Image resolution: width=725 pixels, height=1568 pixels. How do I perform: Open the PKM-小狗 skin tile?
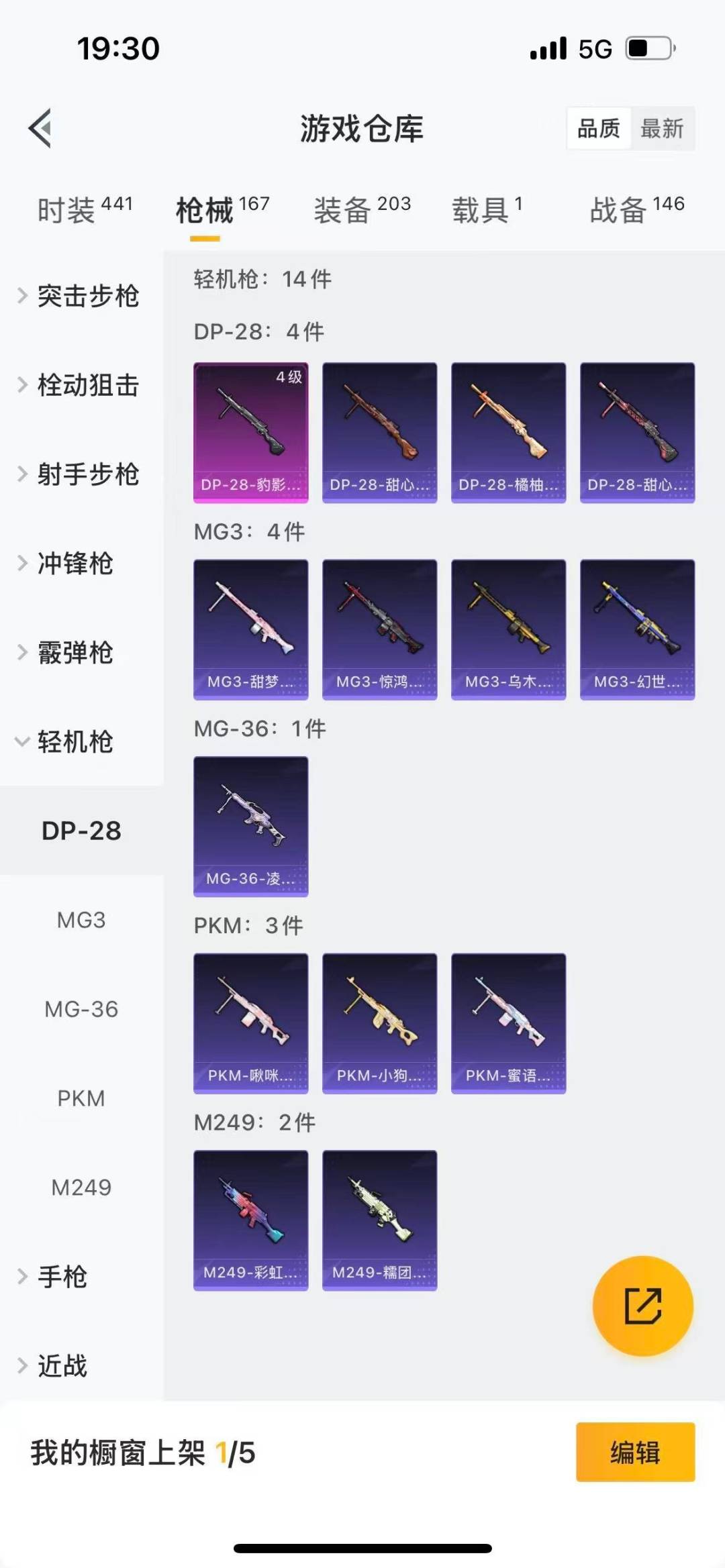(379, 1023)
